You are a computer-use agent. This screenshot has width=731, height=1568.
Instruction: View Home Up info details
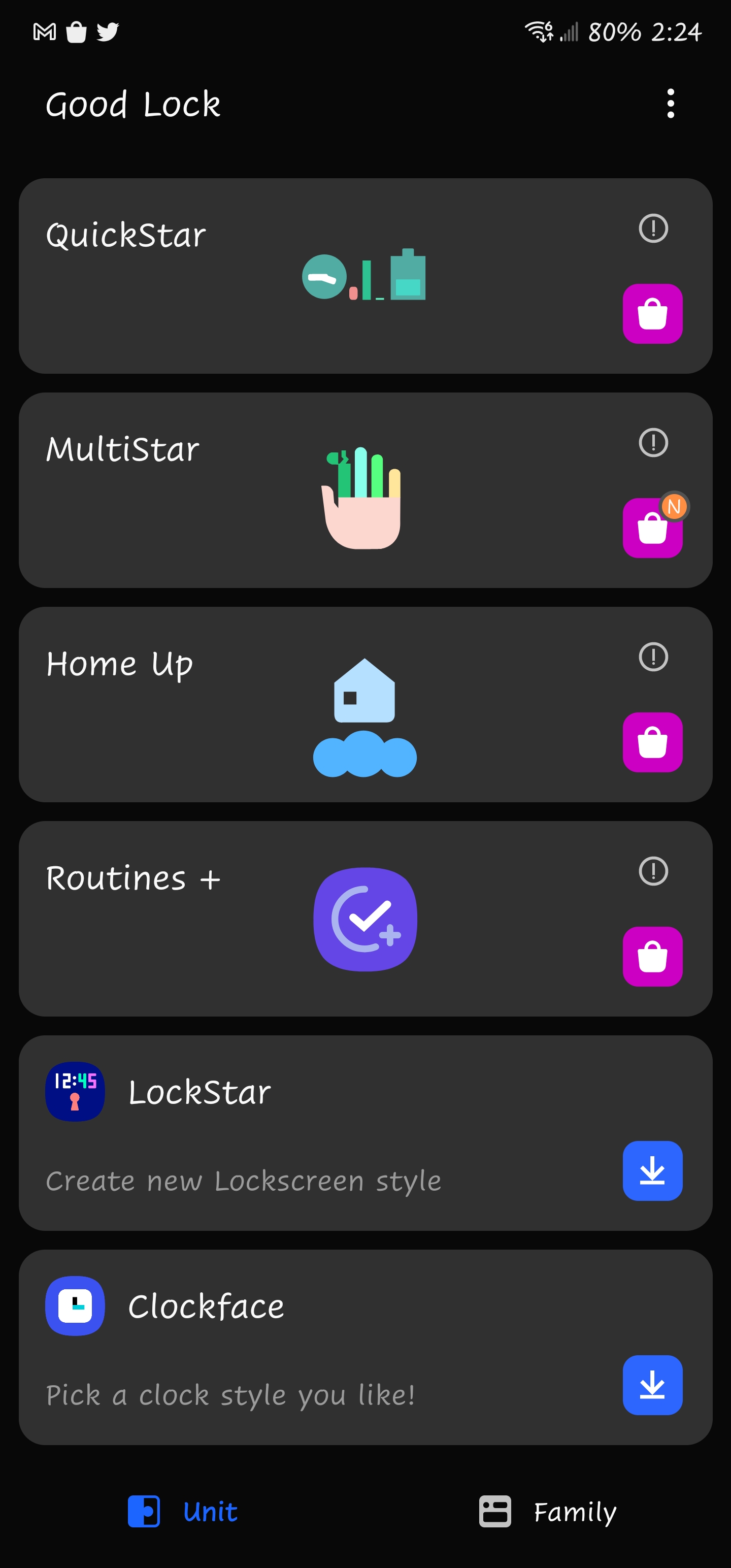[x=653, y=657]
